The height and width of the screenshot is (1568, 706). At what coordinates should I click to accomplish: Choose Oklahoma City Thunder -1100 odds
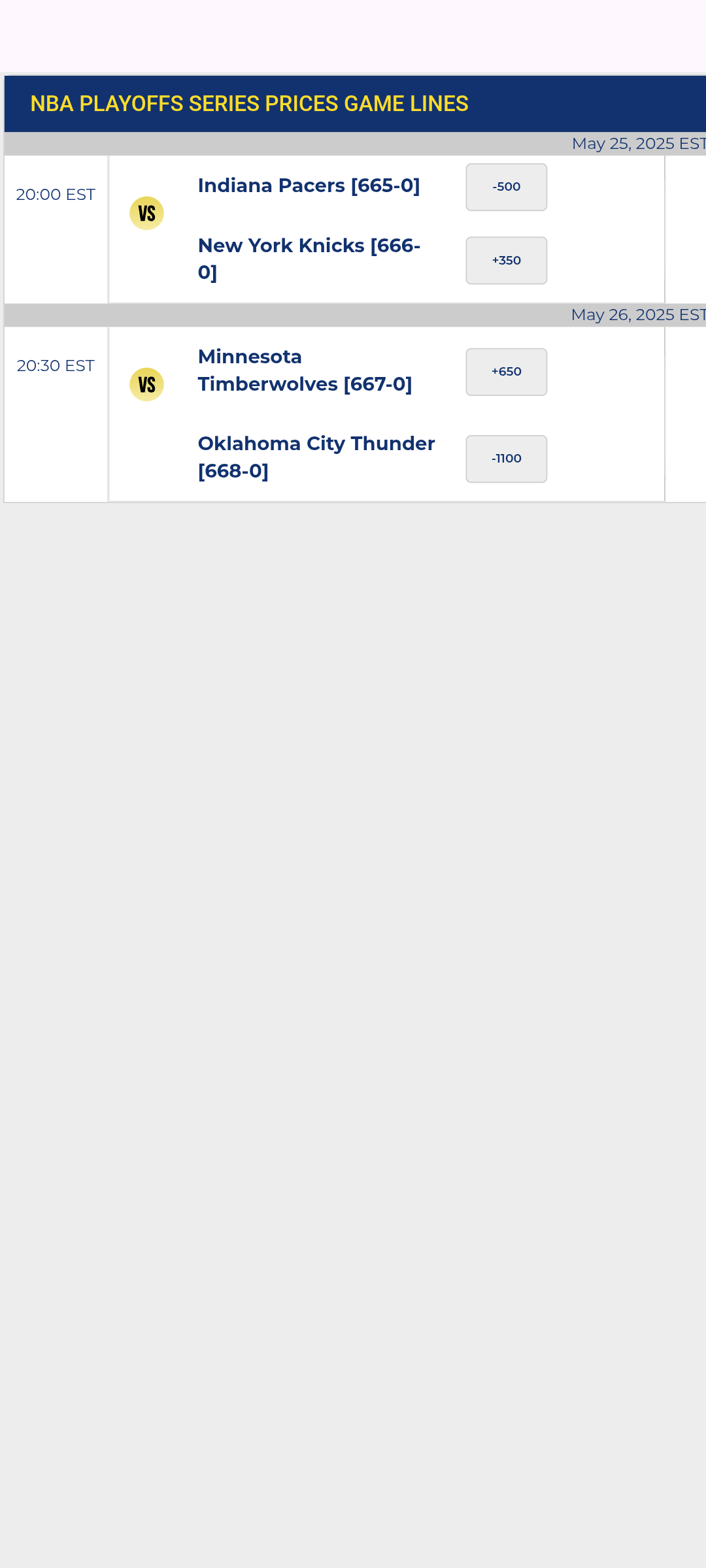[506, 459]
